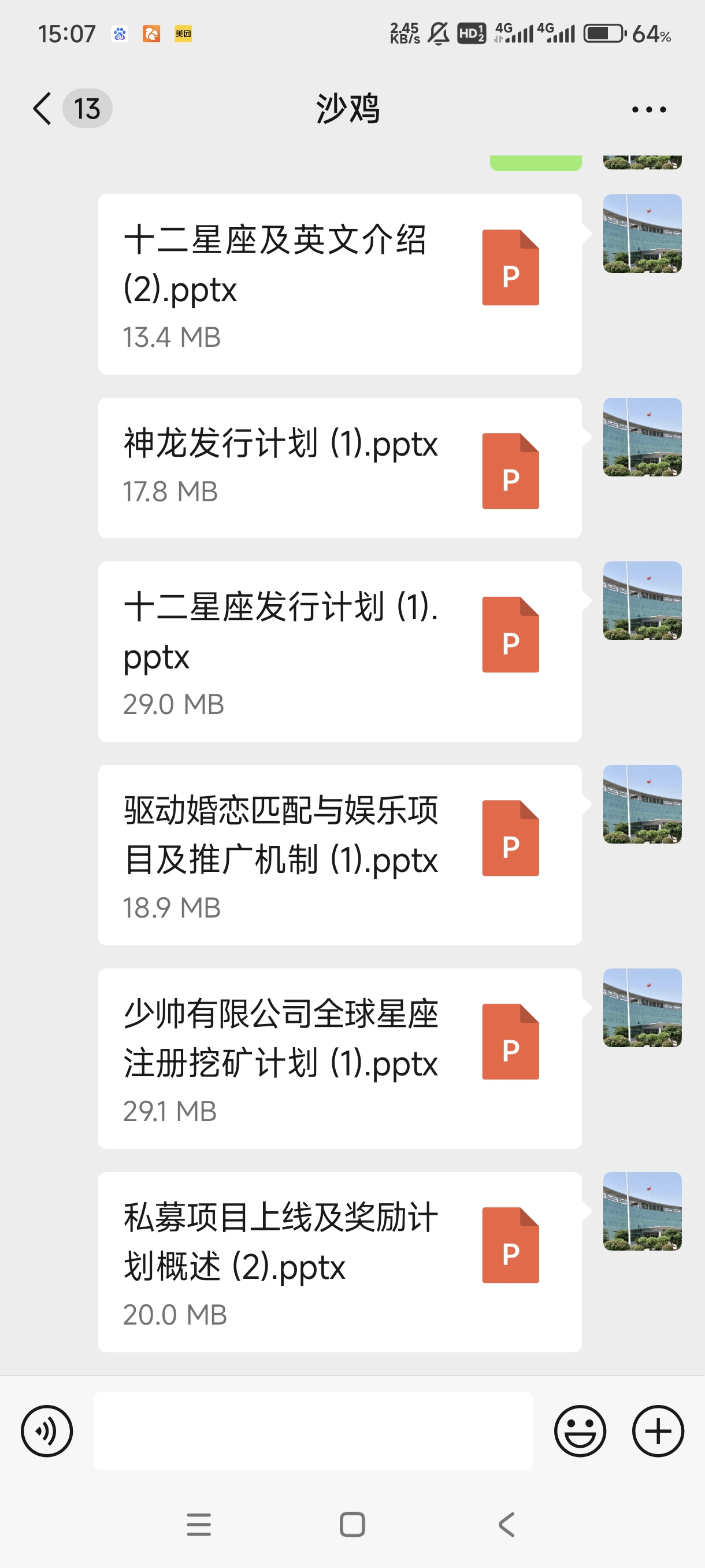Viewport: 705px width, 1568px height.
Task: Tap the sender's avatar beside the top file
Action: (643, 233)
